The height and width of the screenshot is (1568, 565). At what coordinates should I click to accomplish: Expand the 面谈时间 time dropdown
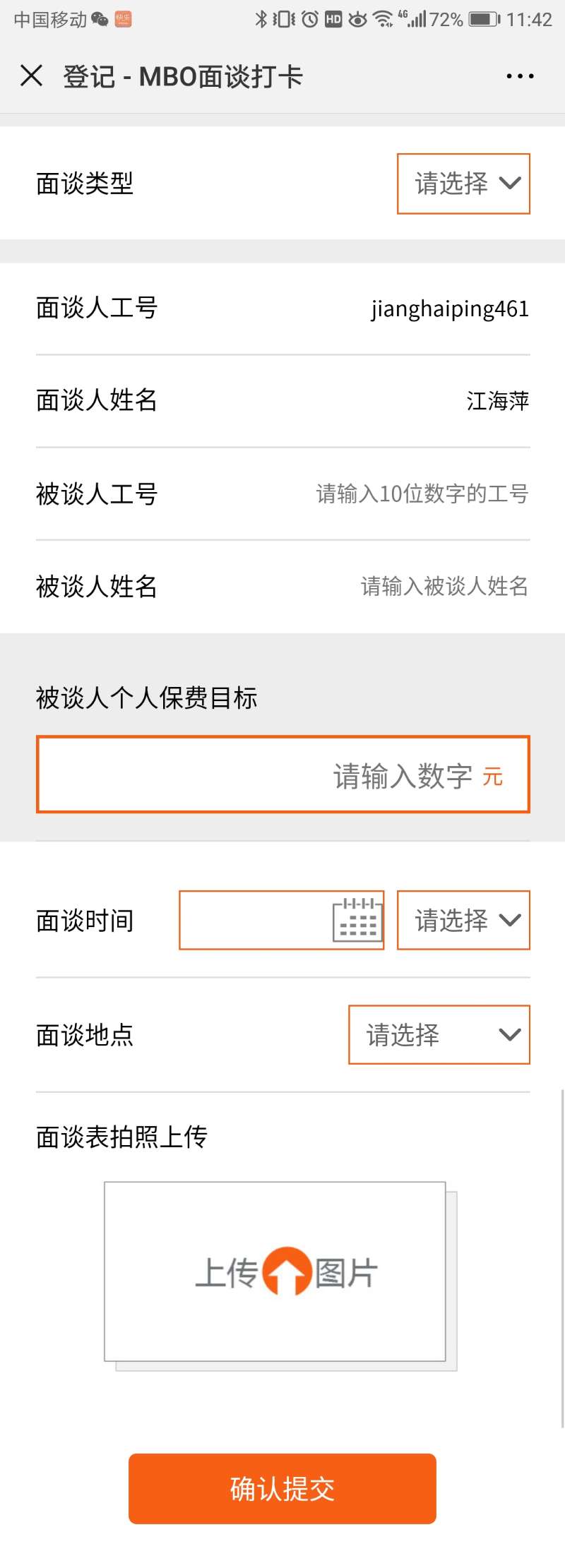(463, 920)
